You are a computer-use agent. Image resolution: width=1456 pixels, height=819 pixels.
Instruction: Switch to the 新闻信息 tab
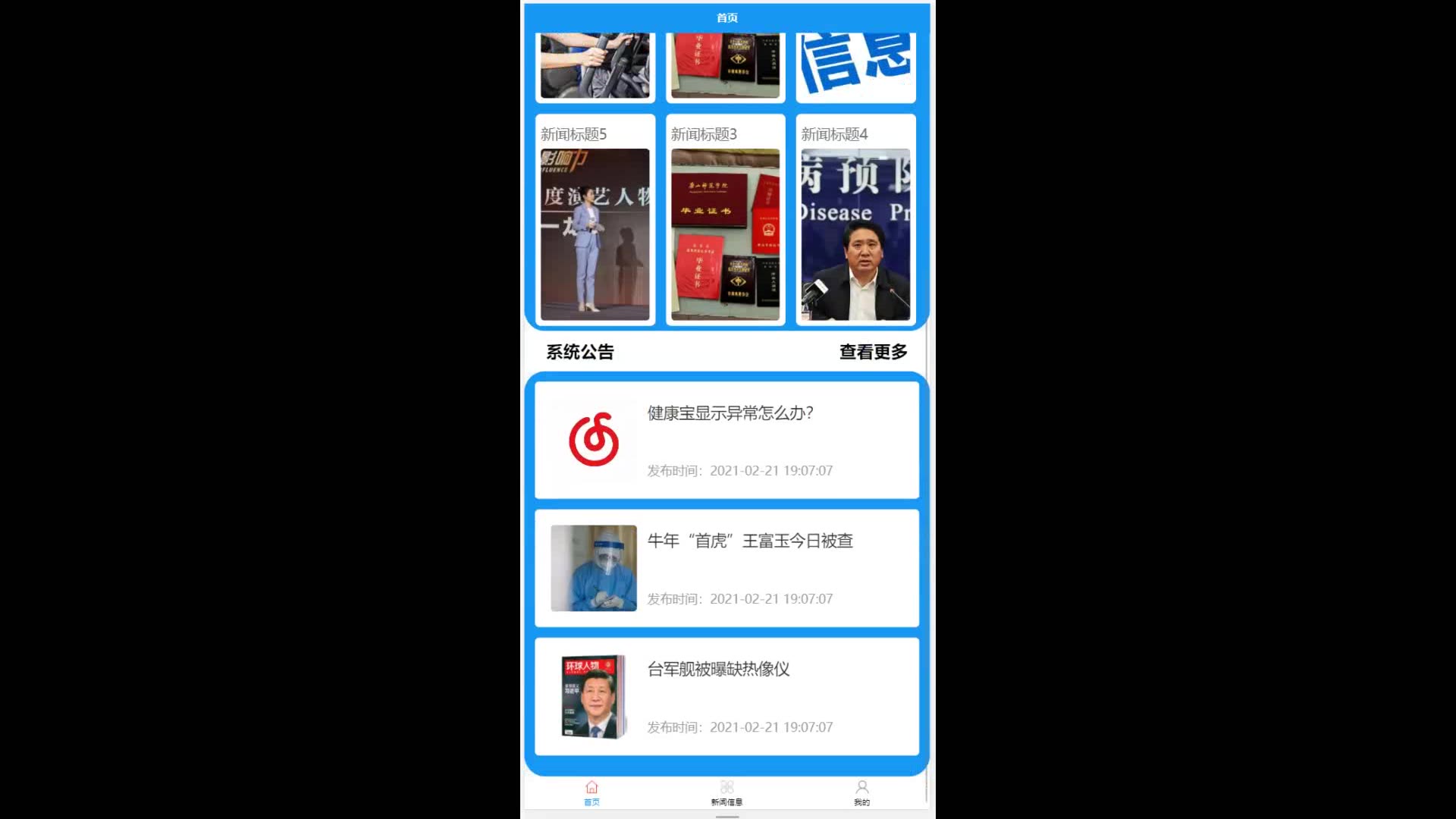point(726,792)
